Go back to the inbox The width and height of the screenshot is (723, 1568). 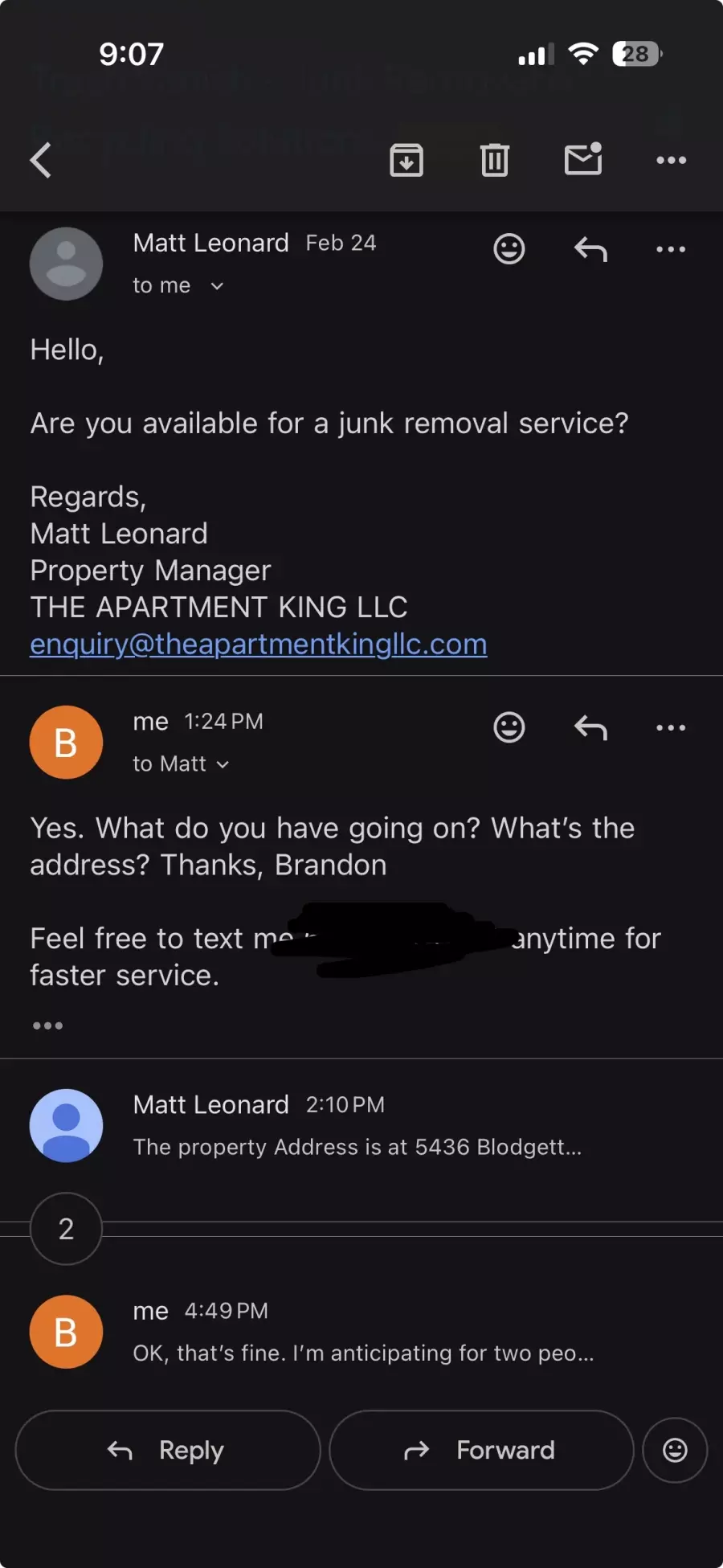point(41,160)
